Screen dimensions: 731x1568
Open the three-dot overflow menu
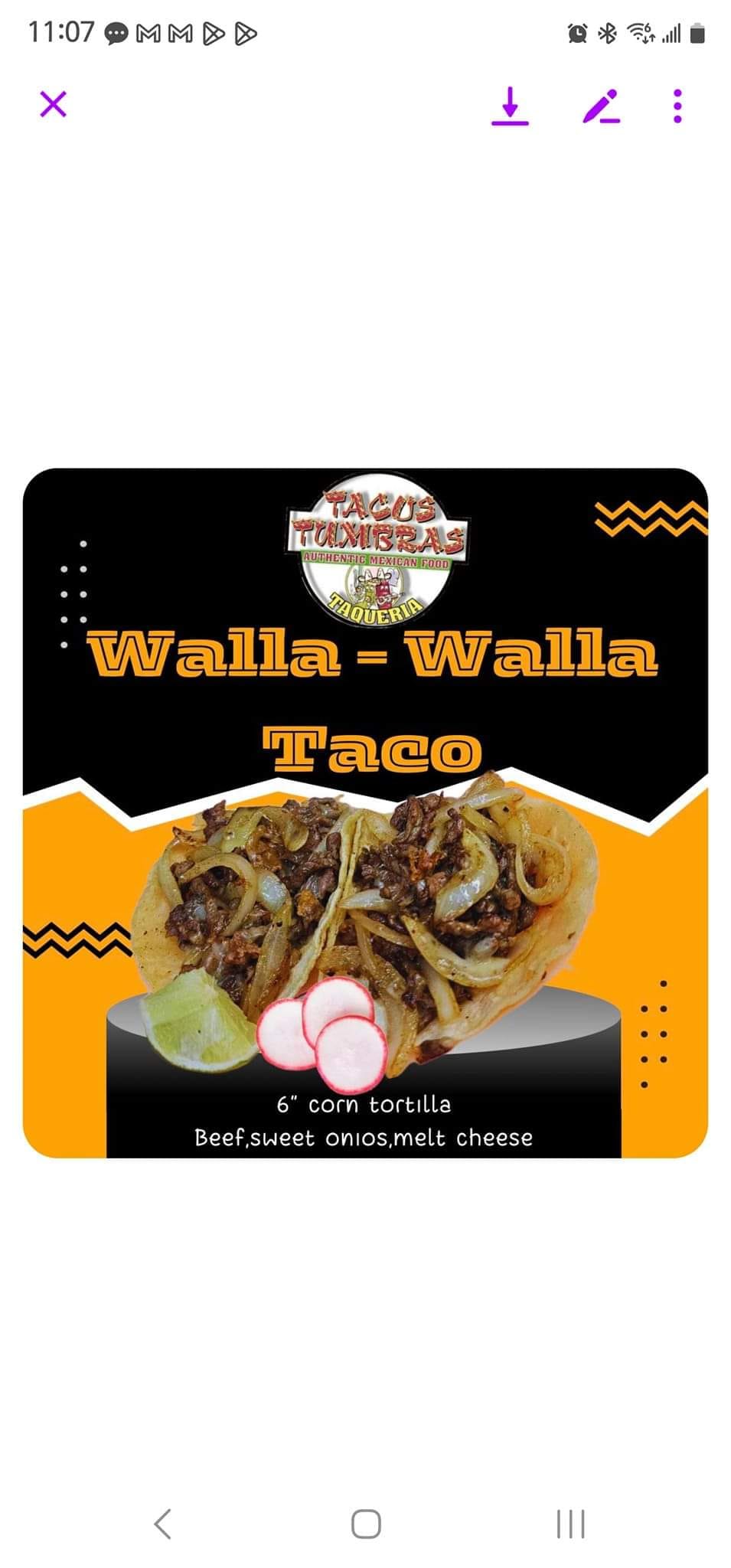pyautogui.click(x=677, y=106)
